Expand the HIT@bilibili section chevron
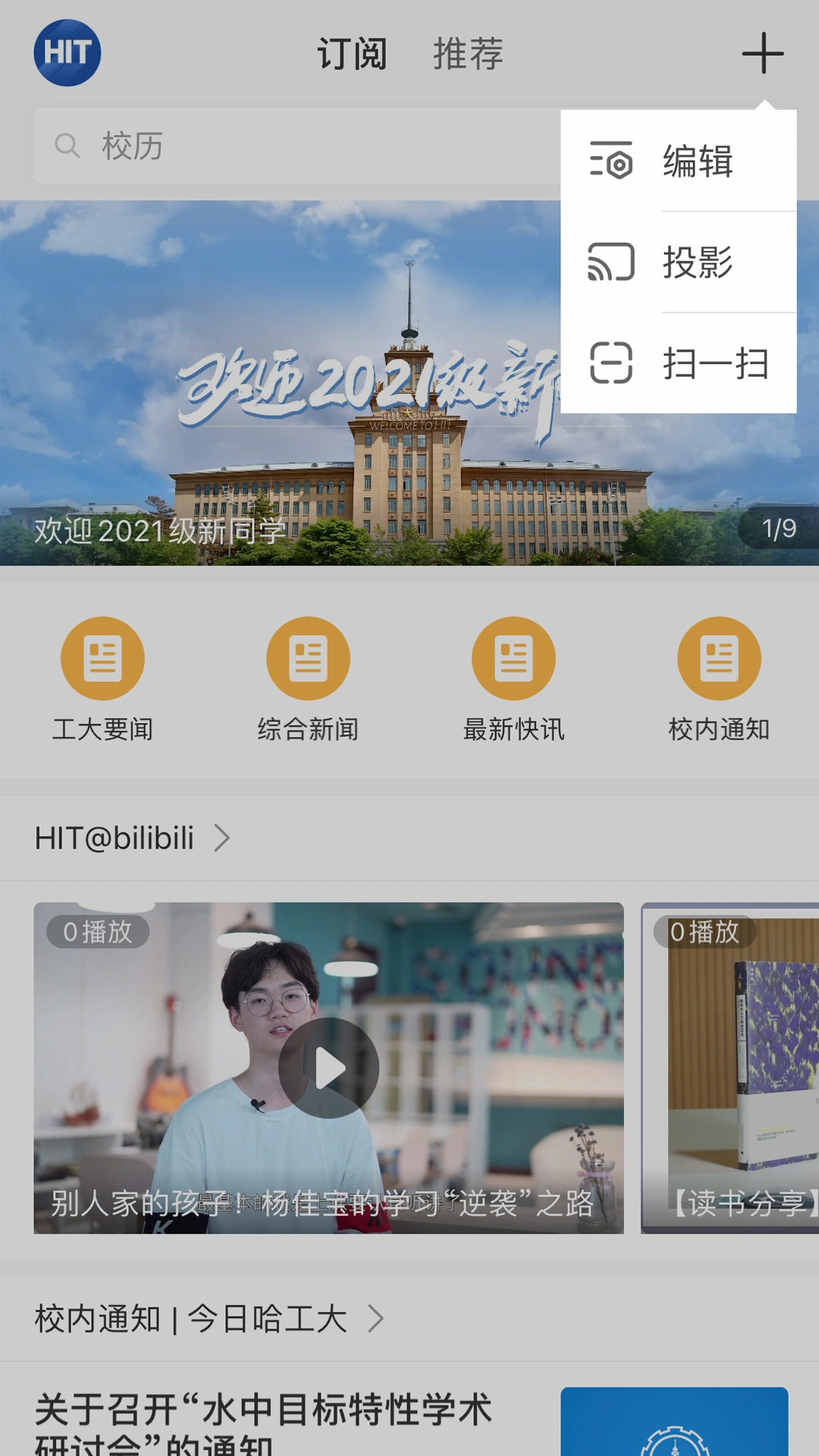This screenshot has height=1456, width=819. [224, 838]
